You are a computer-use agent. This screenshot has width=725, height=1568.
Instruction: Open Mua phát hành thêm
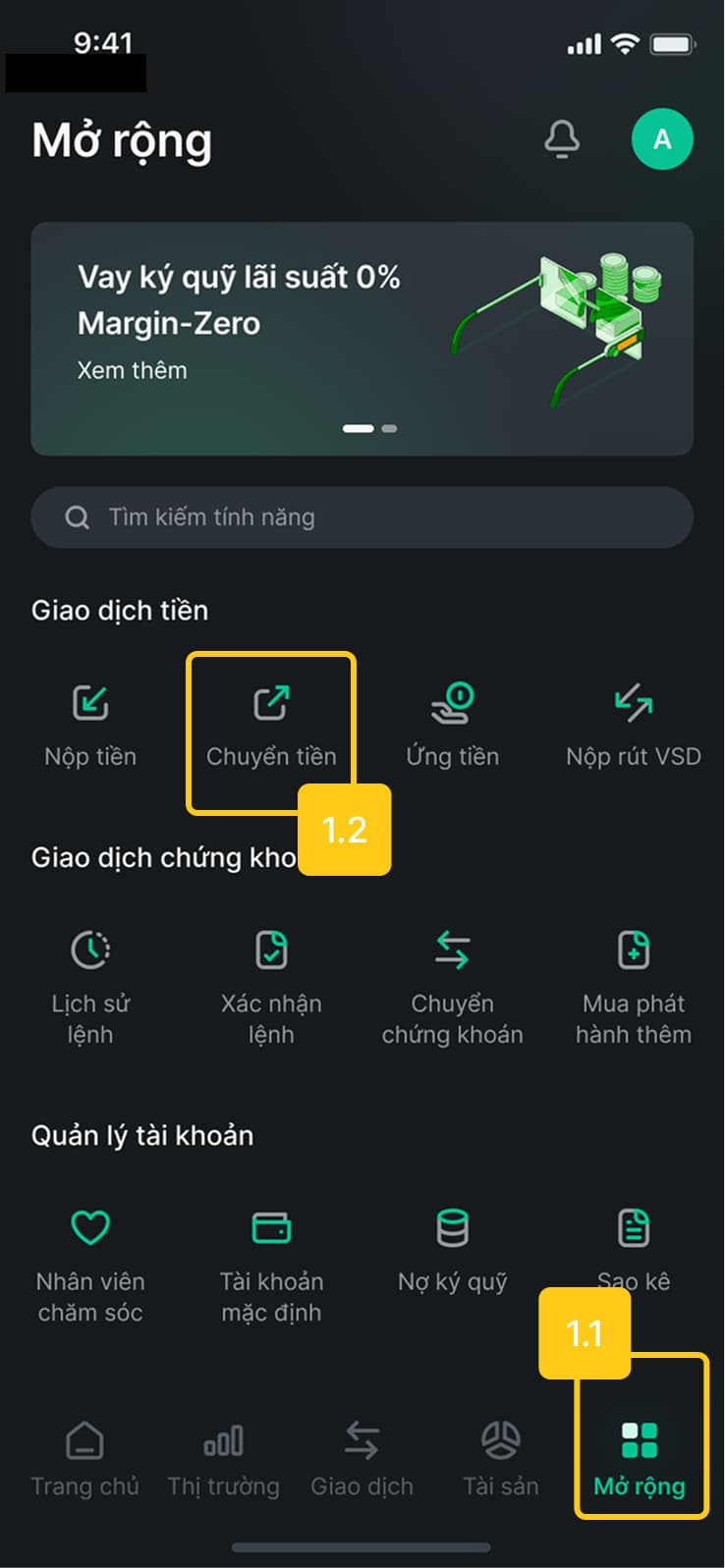coord(634,987)
